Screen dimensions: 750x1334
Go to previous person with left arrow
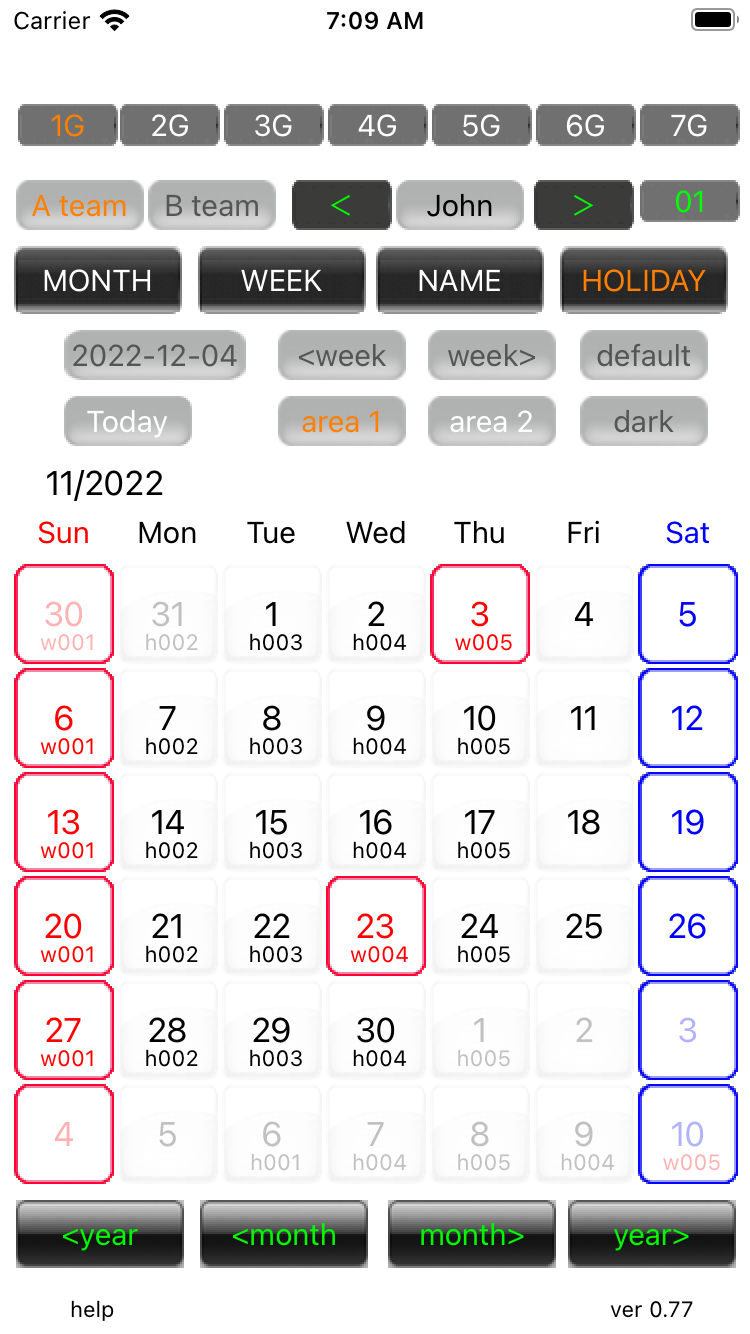coord(341,206)
